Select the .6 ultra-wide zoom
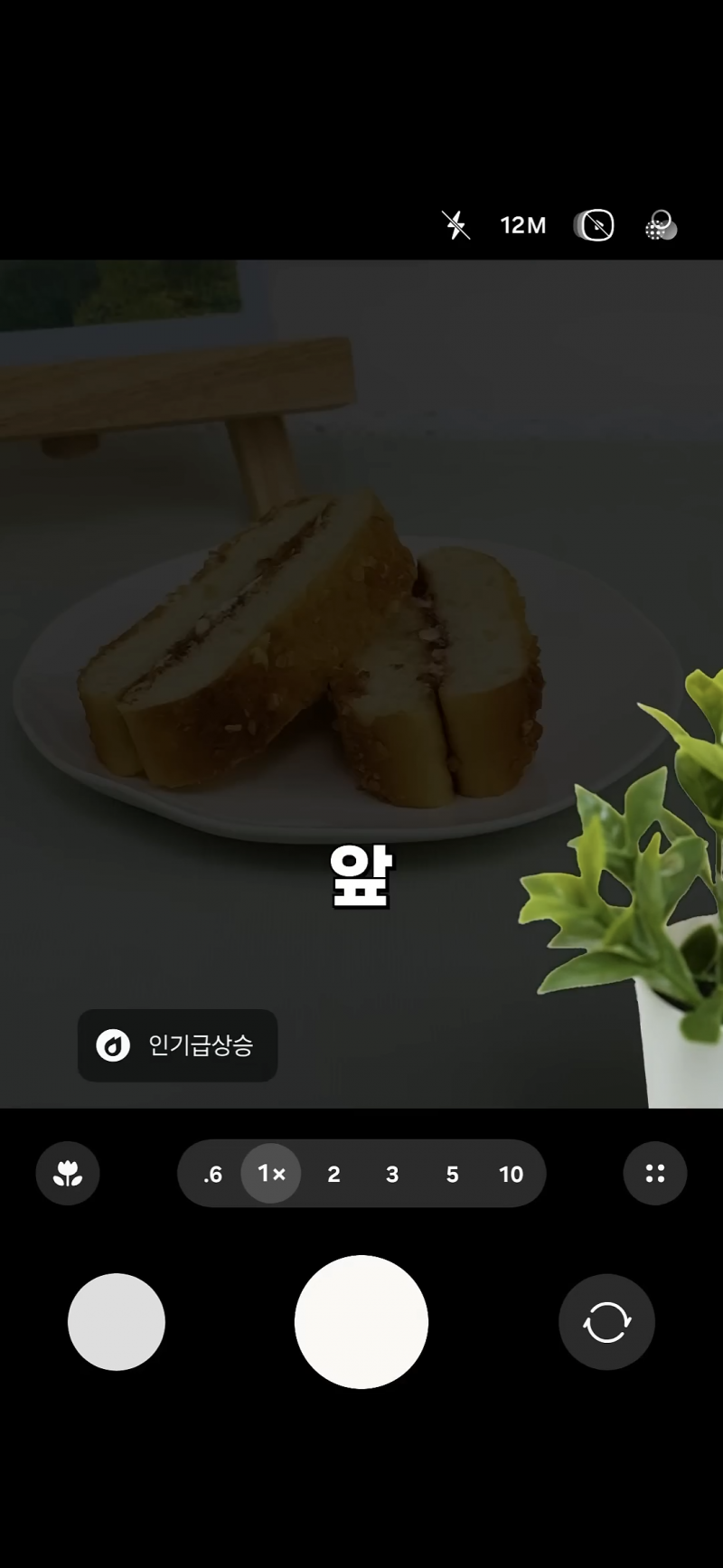The height and width of the screenshot is (1568, 723). tap(213, 1174)
